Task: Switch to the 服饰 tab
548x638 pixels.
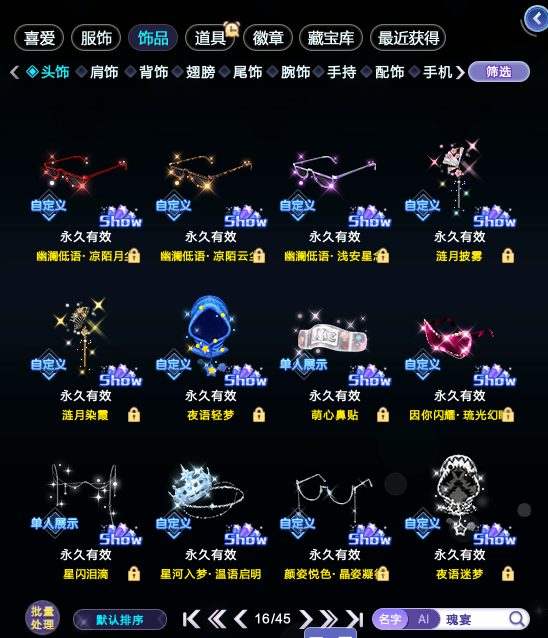Action: click(96, 38)
